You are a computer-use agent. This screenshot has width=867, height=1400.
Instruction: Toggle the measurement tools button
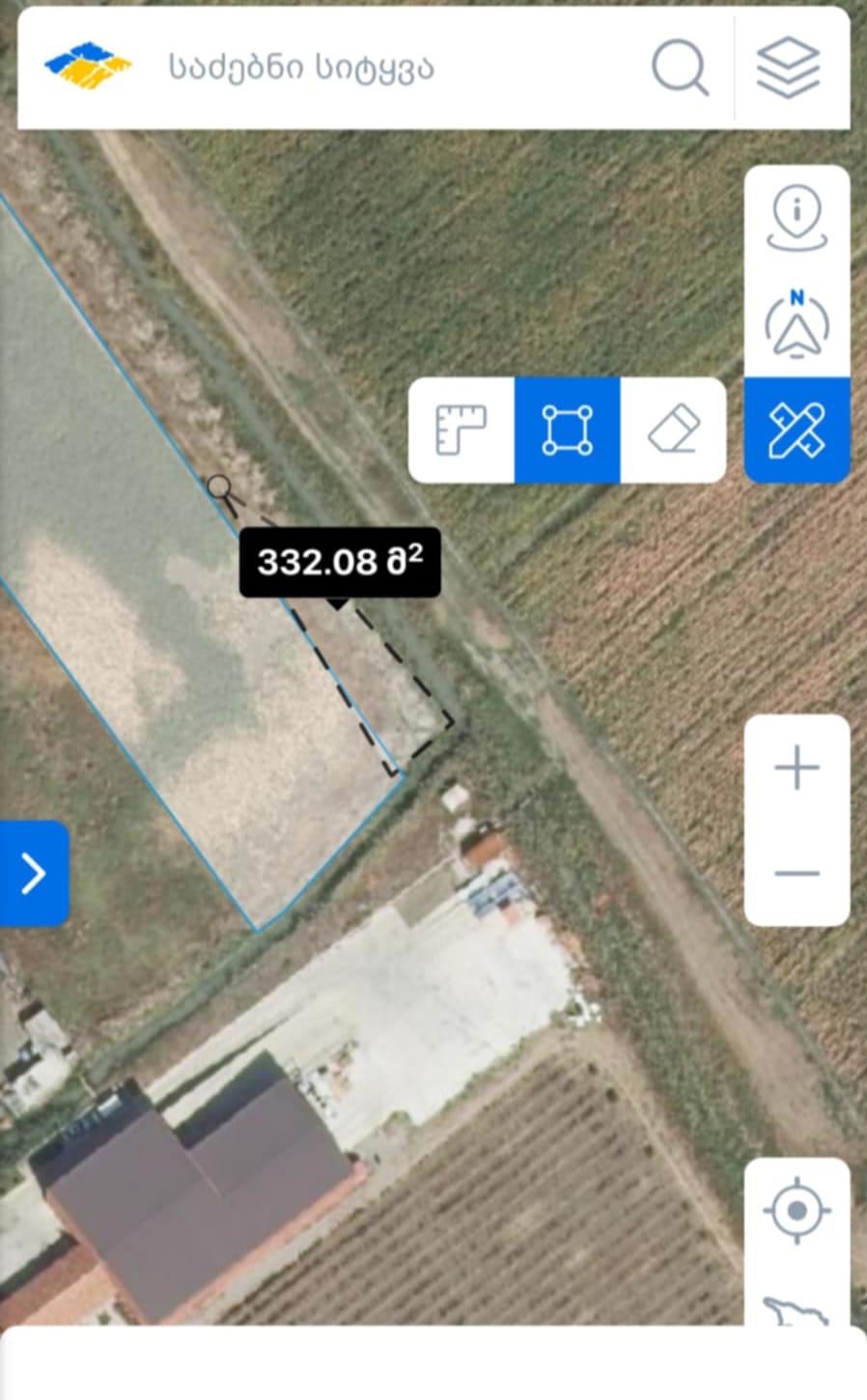797,431
